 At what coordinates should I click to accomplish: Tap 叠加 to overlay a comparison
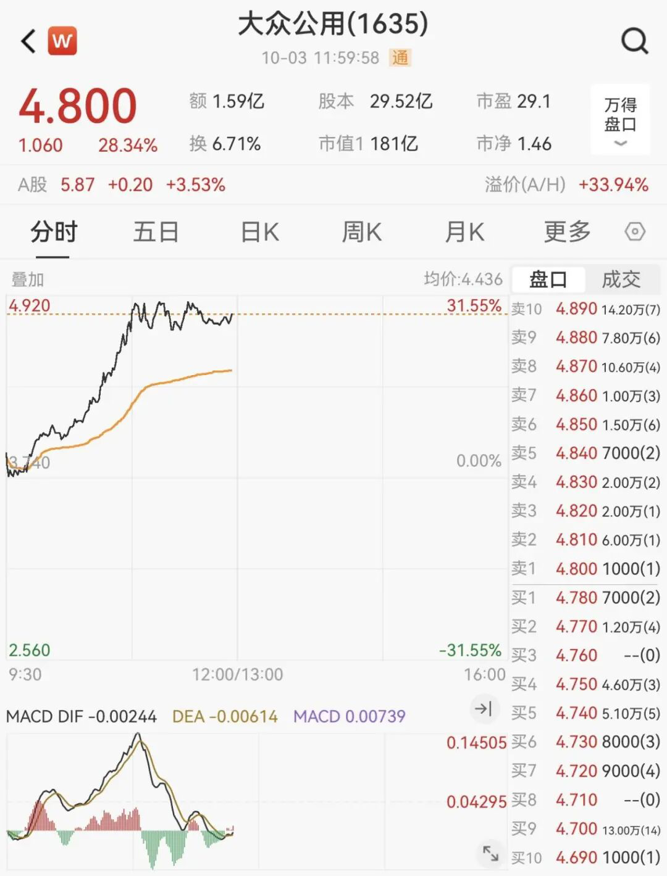click(x=28, y=280)
